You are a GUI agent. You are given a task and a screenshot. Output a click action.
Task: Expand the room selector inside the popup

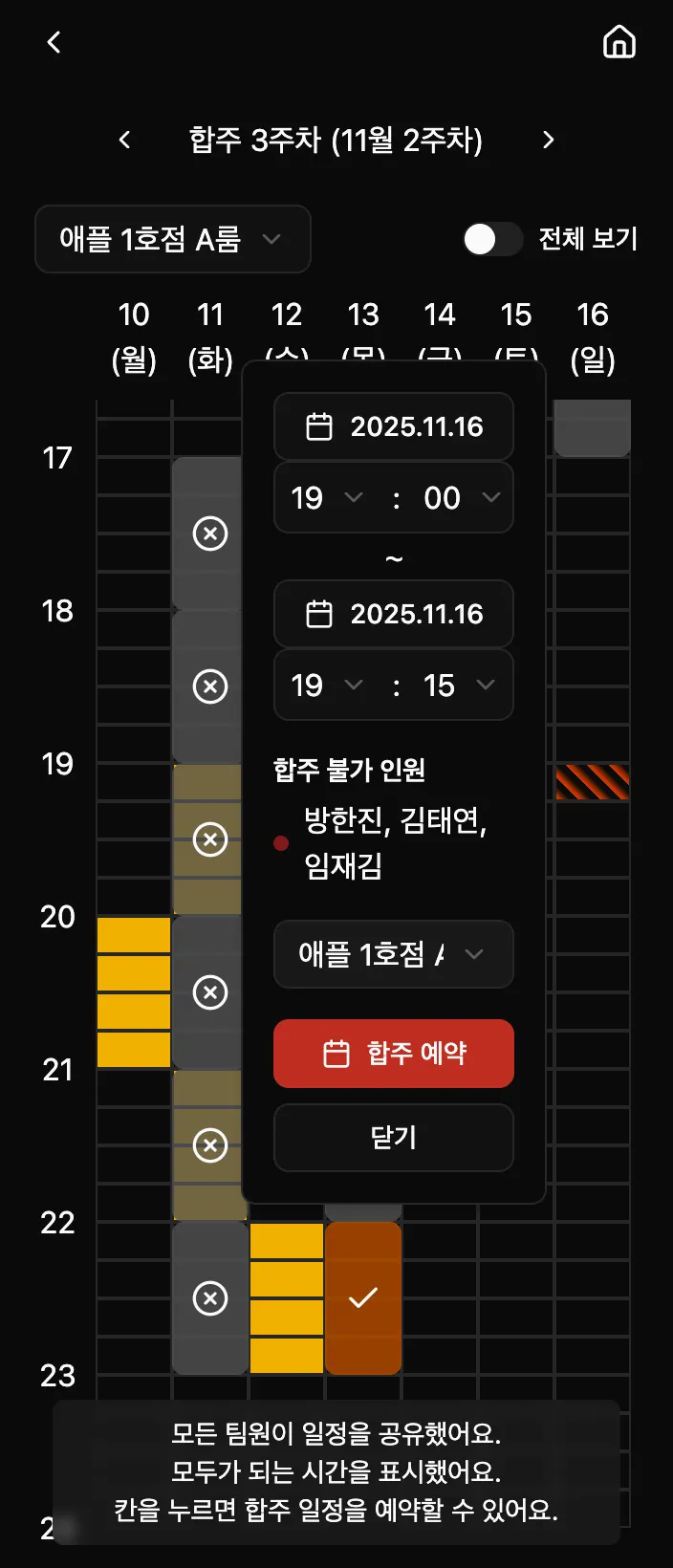point(394,954)
